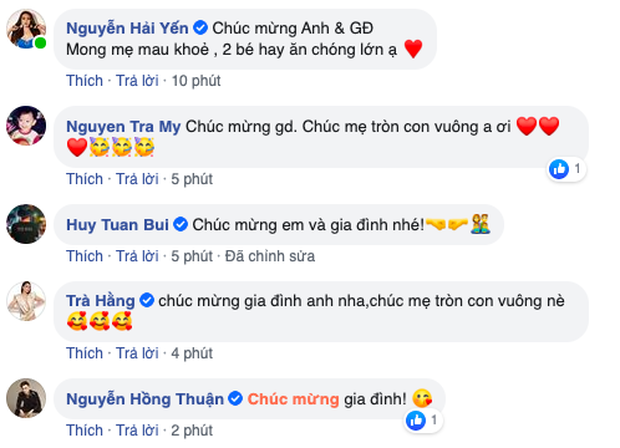View edit history via Đã chỉnh sửa

[268, 255]
